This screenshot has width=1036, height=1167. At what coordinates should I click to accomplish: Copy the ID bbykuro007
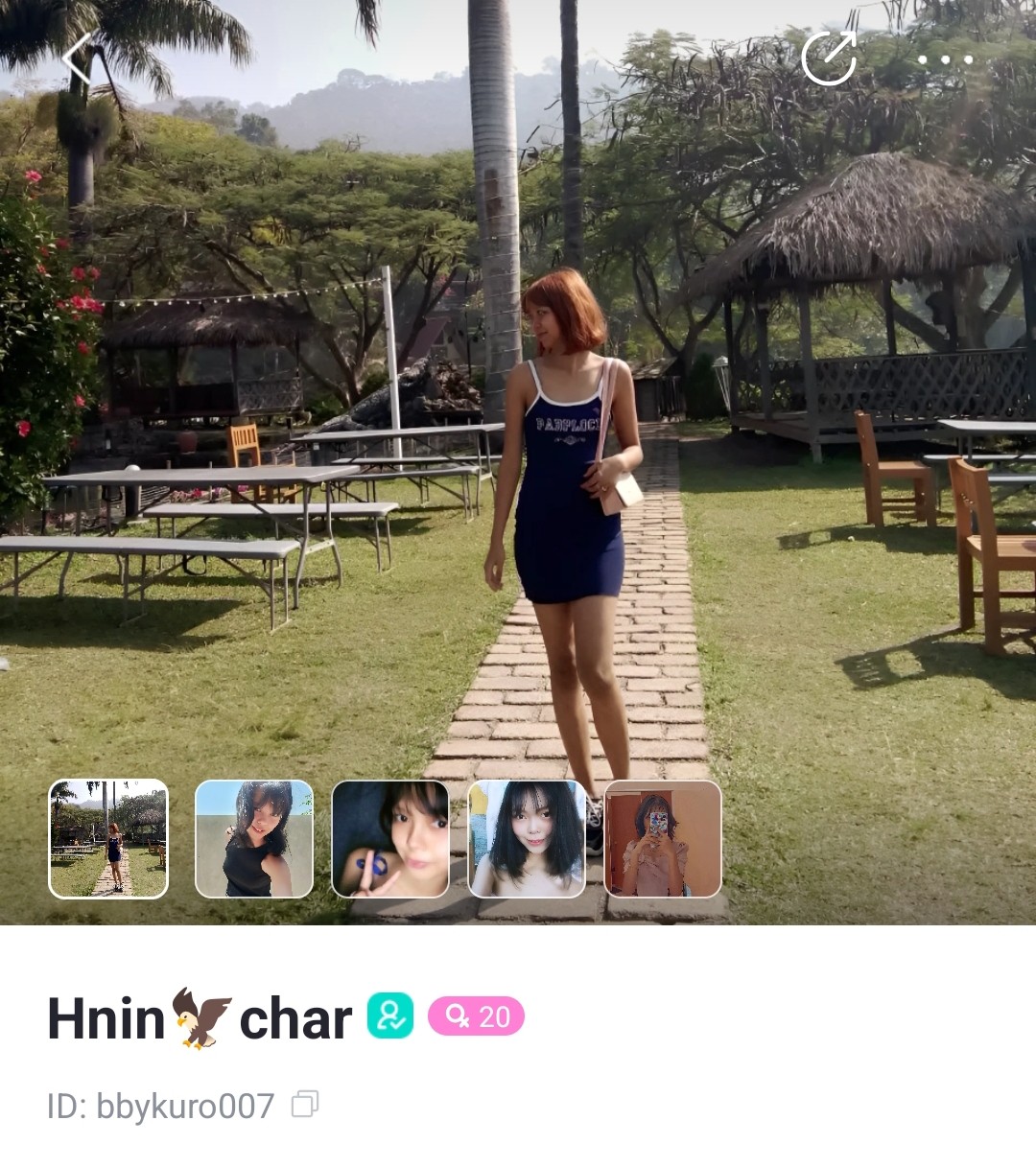pos(305,1105)
